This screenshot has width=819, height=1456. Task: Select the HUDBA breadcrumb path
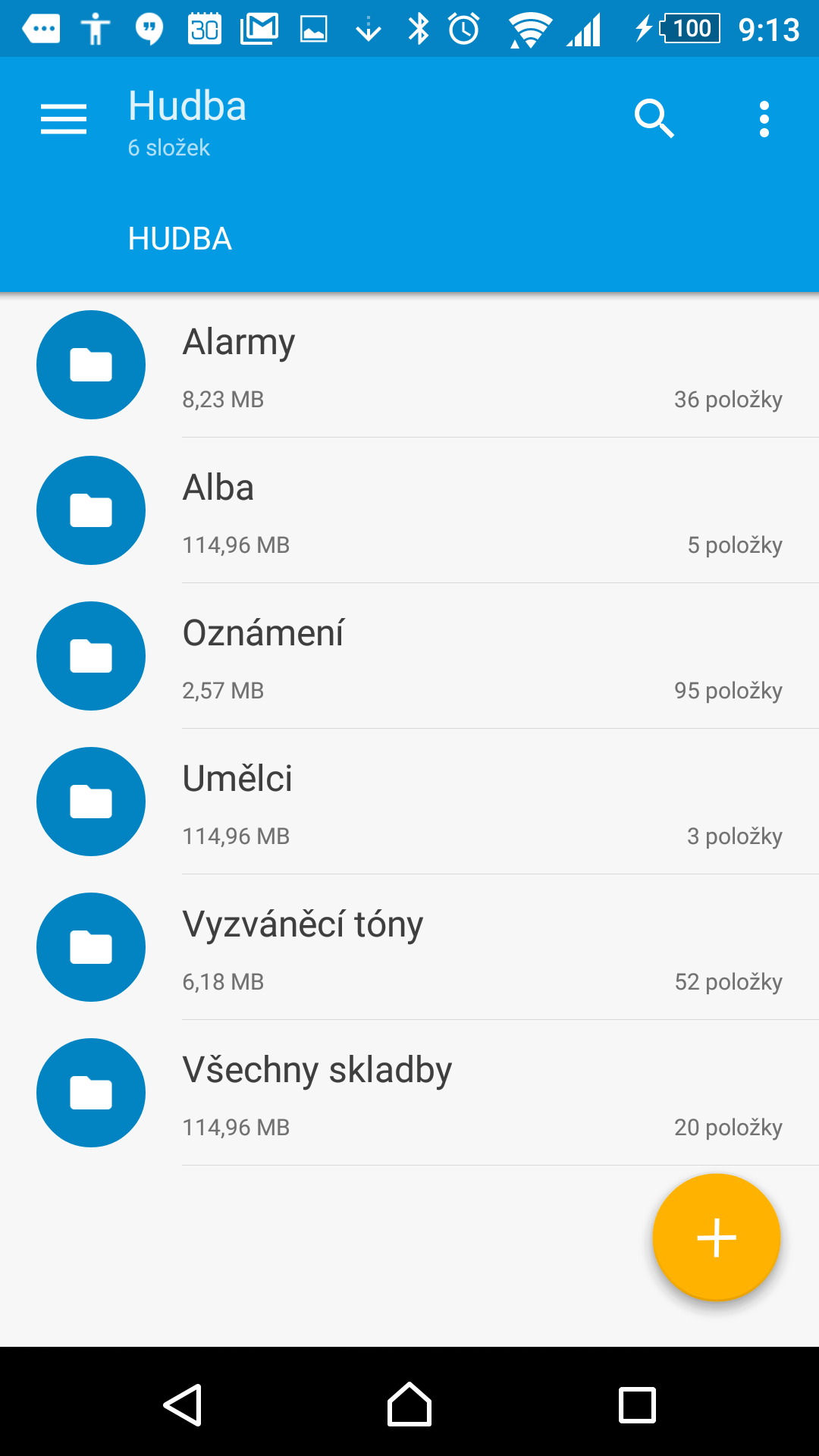180,239
